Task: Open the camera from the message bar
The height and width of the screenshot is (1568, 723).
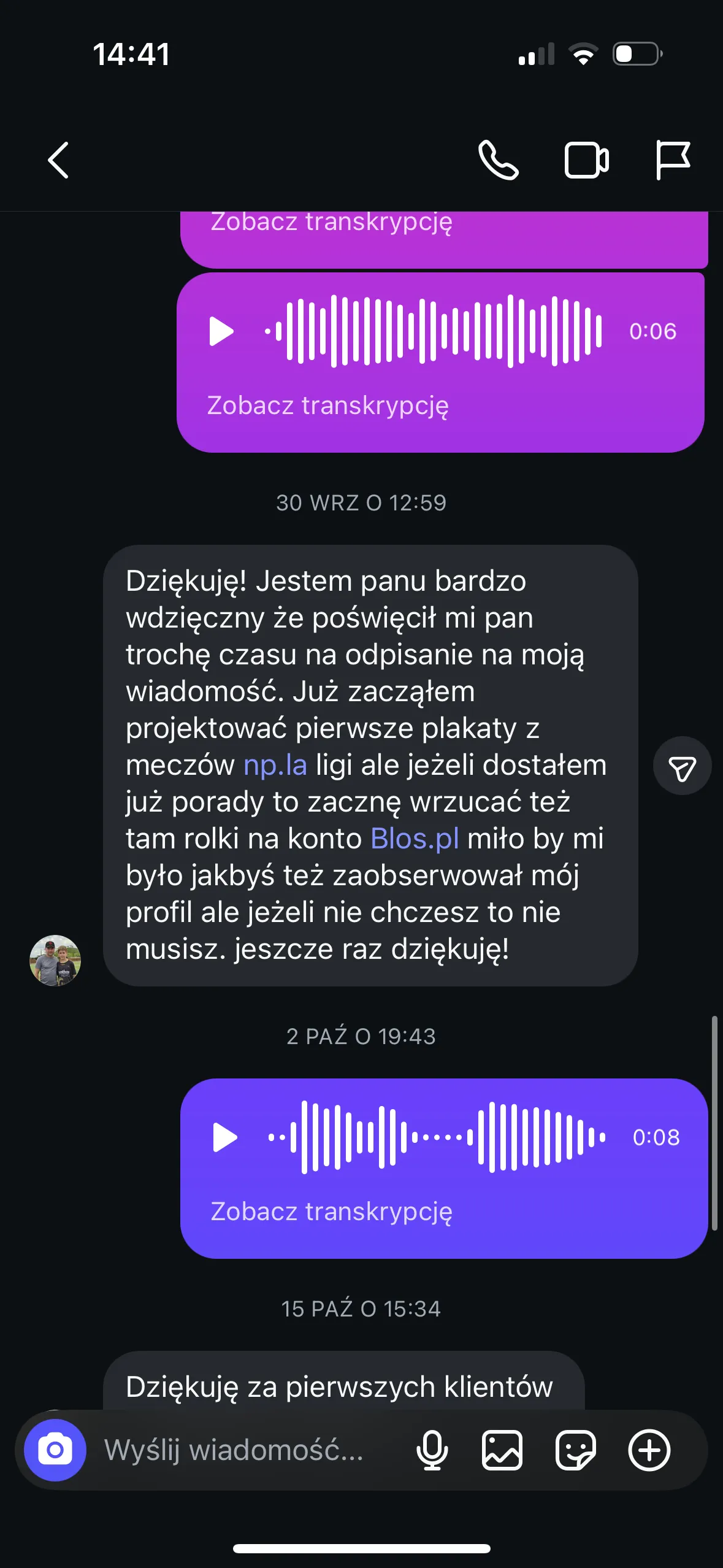Action: coord(55,1450)
